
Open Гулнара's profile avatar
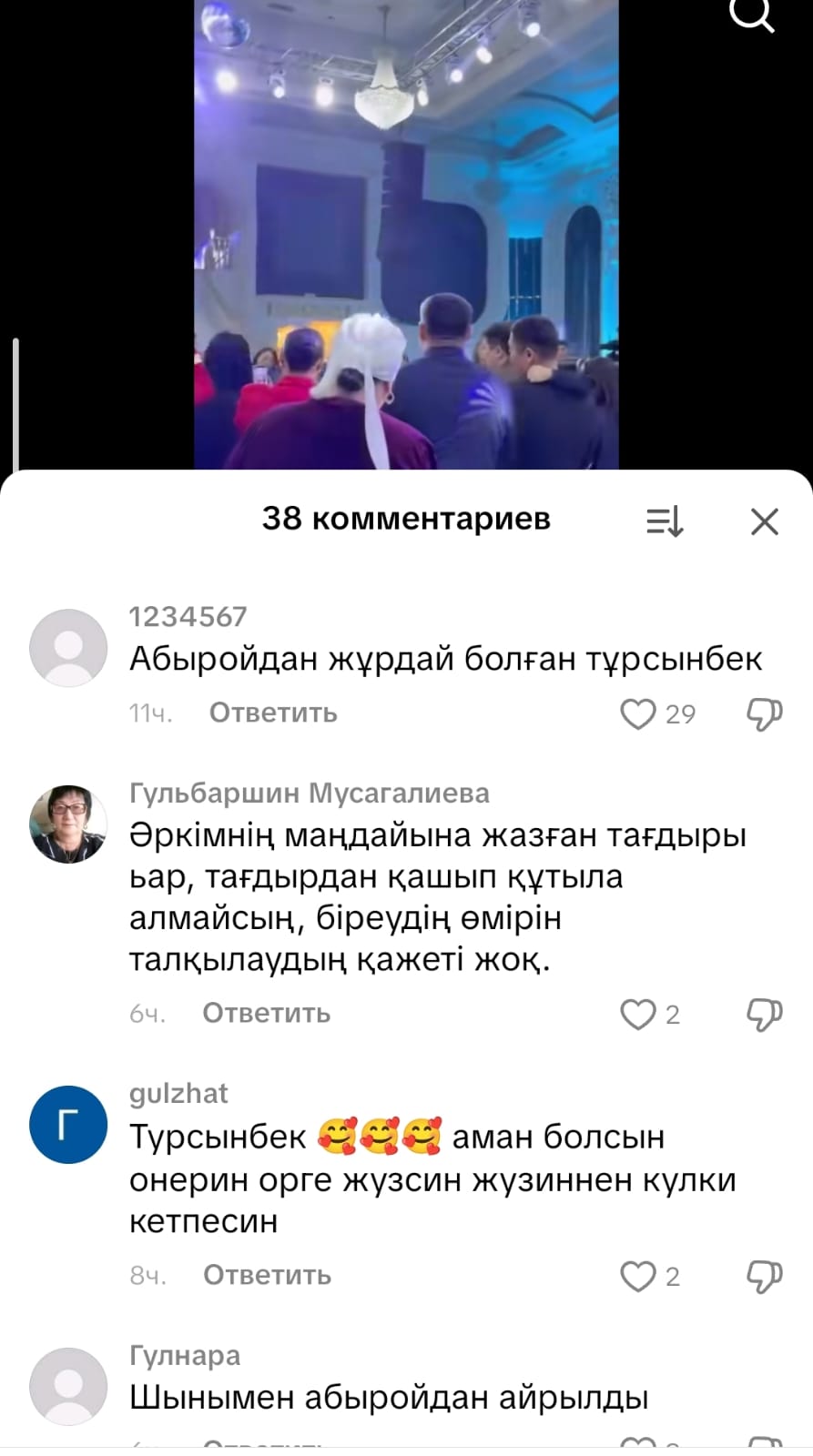(68, 1386)
